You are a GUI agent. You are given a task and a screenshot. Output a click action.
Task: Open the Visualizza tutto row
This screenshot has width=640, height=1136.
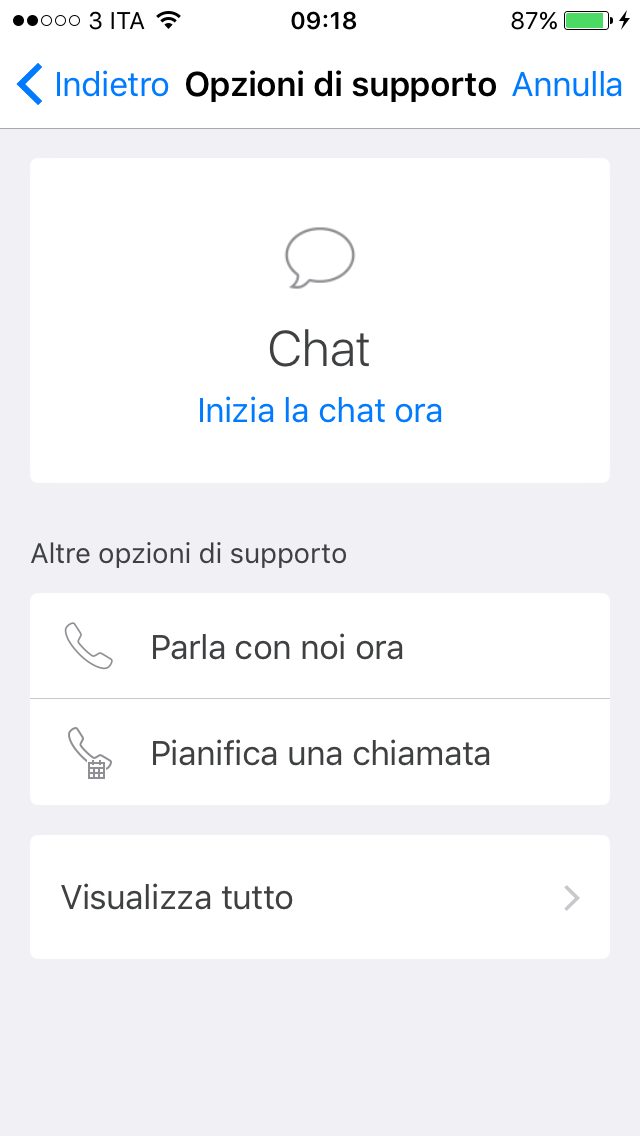click(x=320, y=897)
